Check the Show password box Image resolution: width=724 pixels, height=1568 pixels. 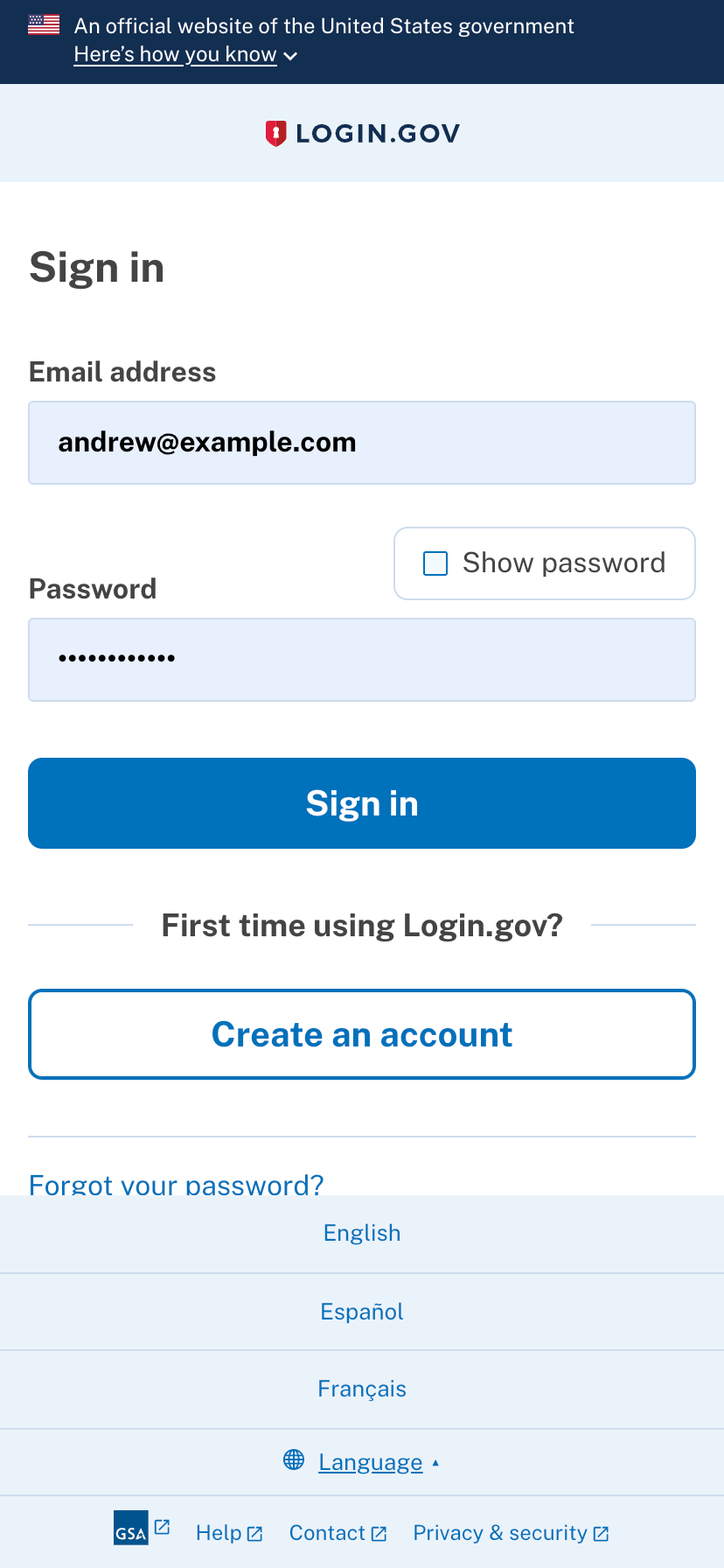click(435, 563)
